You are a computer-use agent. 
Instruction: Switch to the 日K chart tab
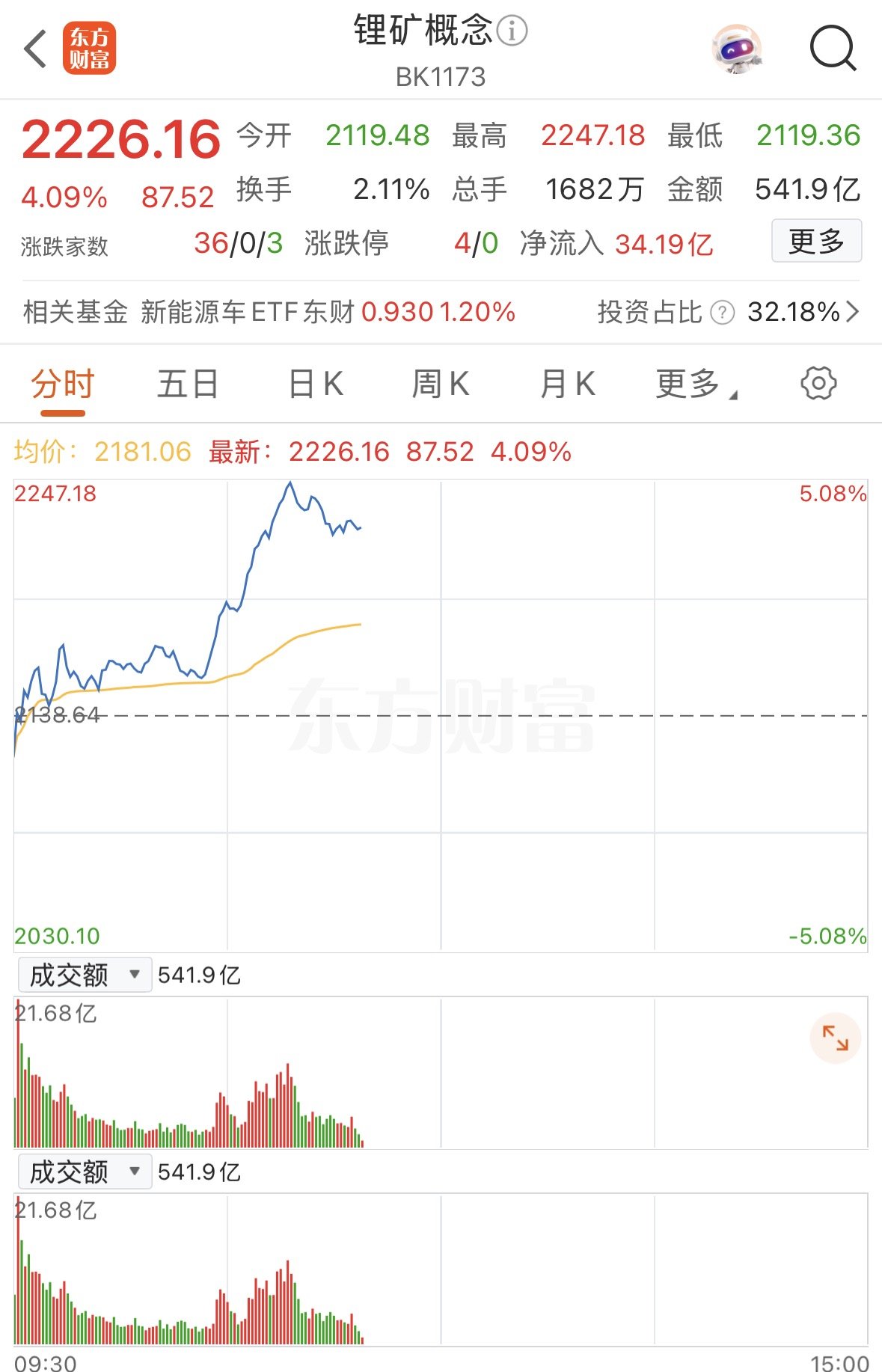click(x=316, y=385)
